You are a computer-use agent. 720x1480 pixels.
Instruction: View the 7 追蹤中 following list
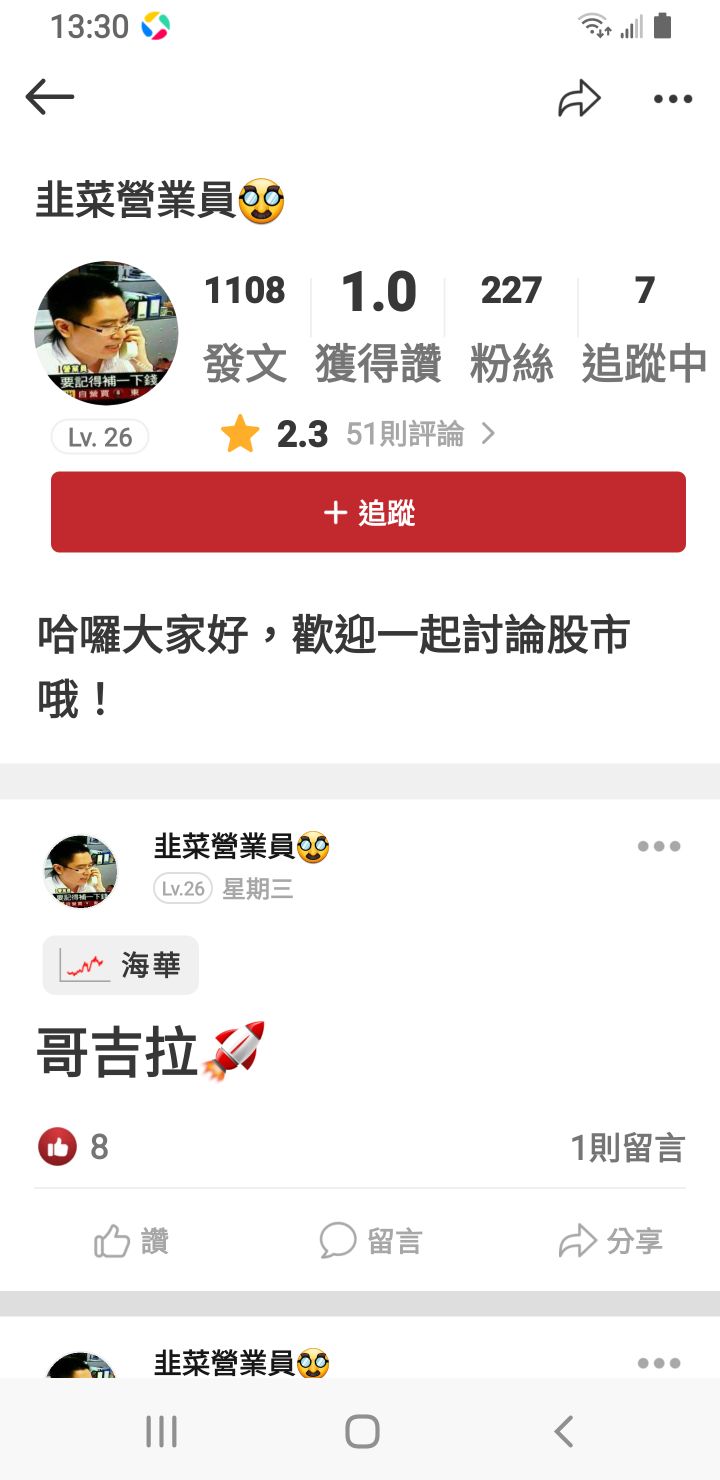click(x=644, y=327)
